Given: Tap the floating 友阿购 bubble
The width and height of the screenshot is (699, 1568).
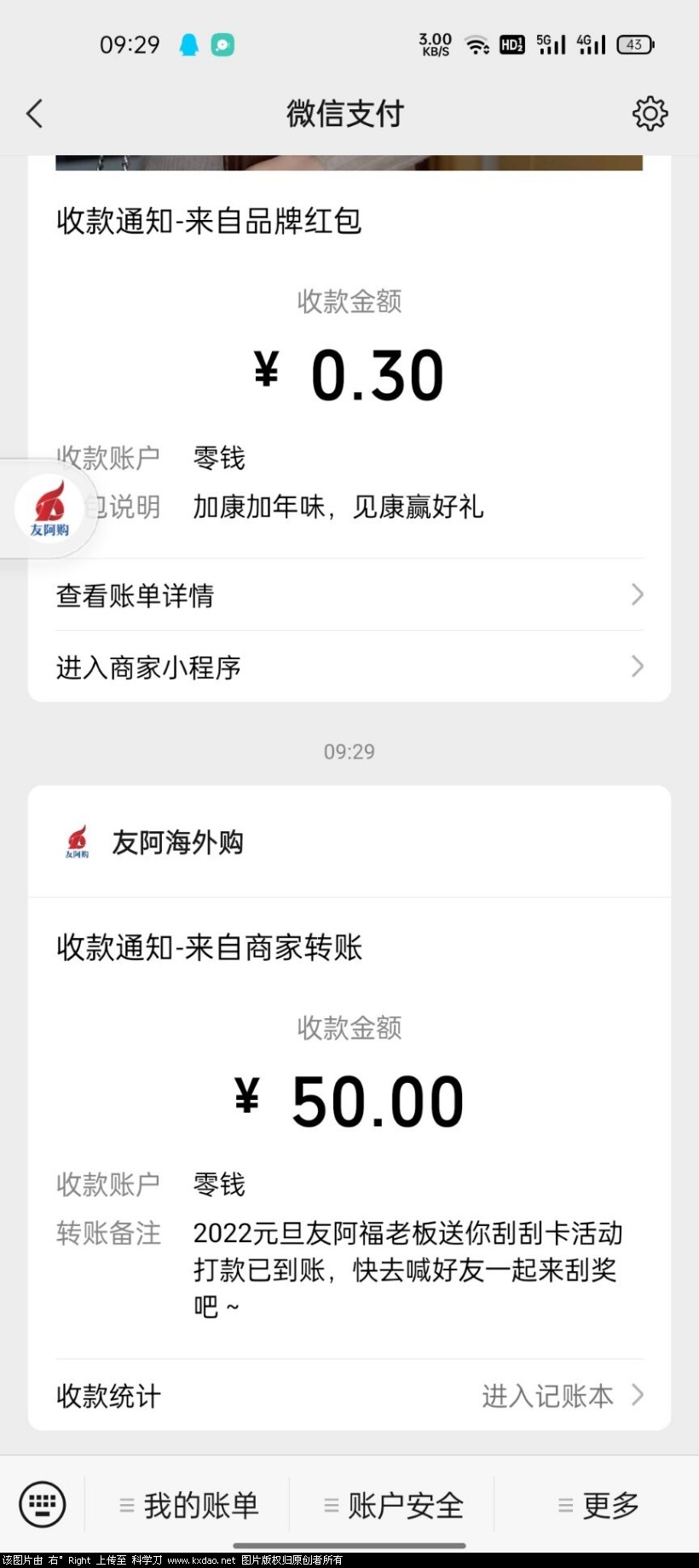Looking at the screenshot, I should pos(49,508).
